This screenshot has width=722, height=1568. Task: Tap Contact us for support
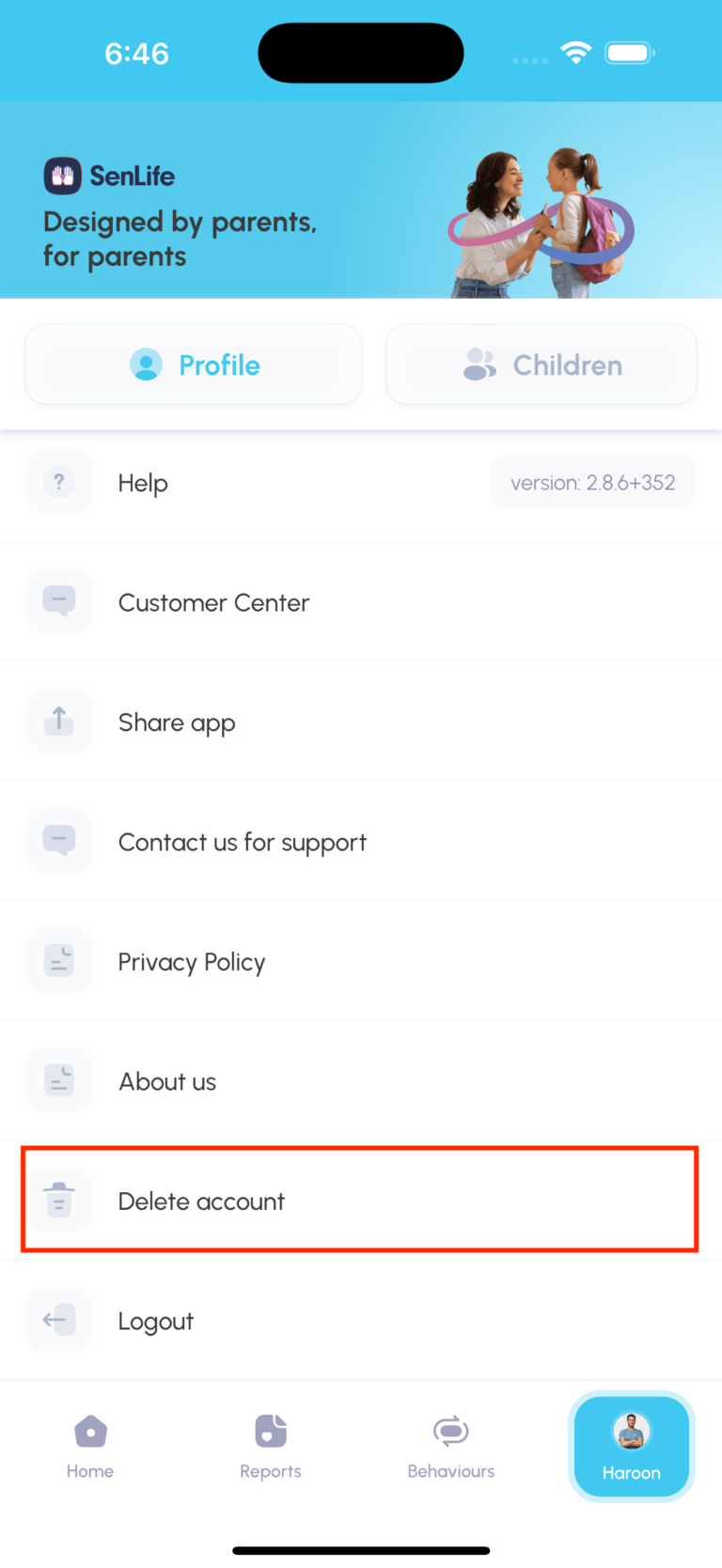click(242, 842)
